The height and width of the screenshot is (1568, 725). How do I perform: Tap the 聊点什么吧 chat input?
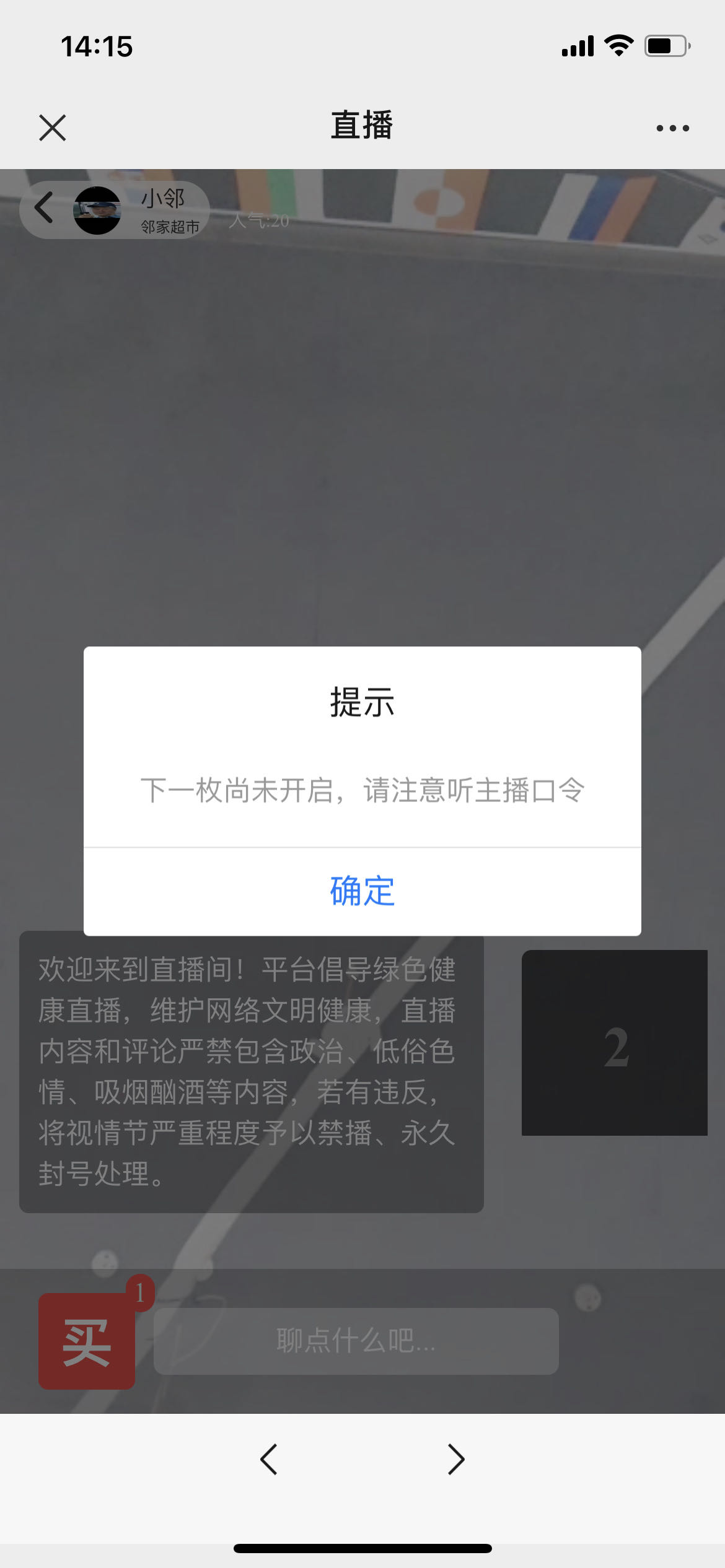click(356, 1341)
